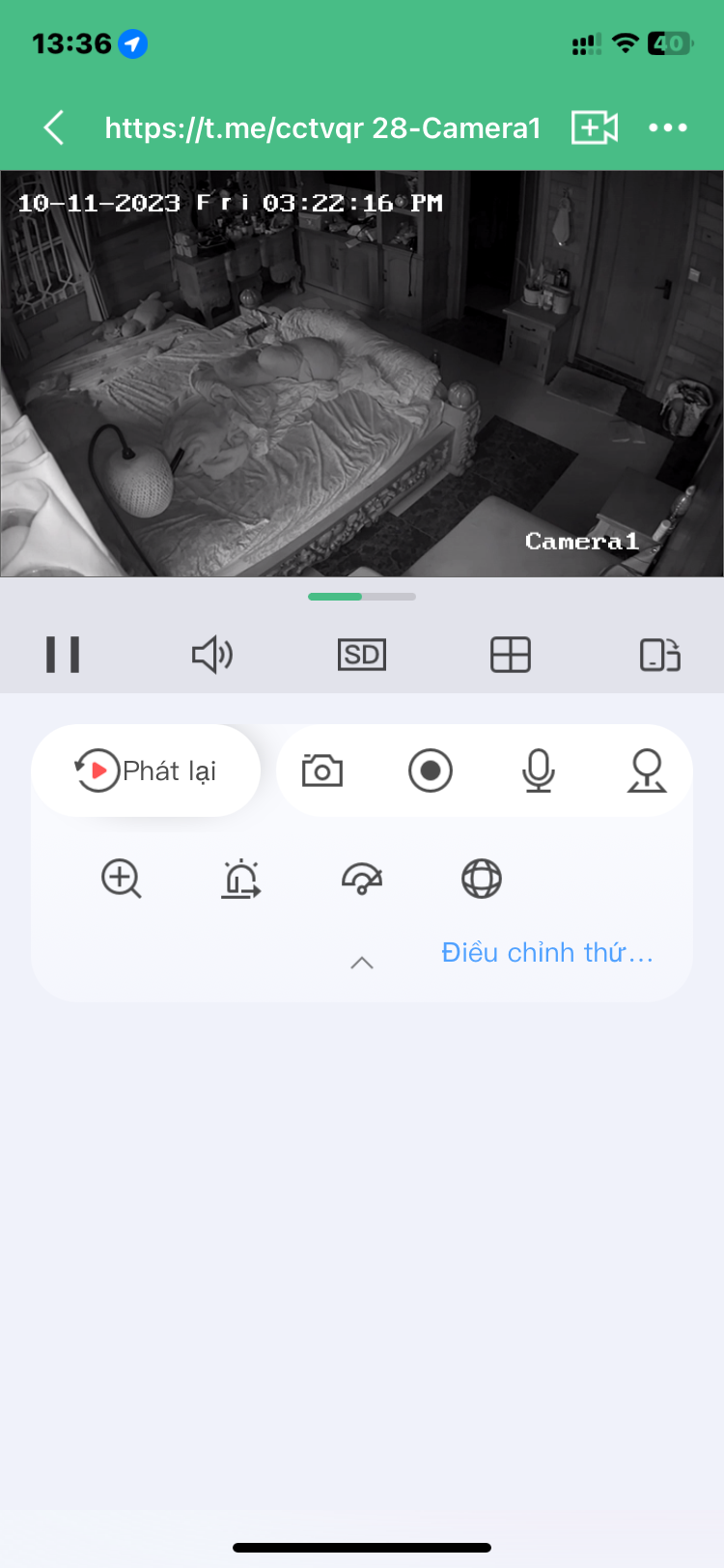Trigger the alarm siren icon
Viewport: 724px width, 1568px height.
point(241,879)
